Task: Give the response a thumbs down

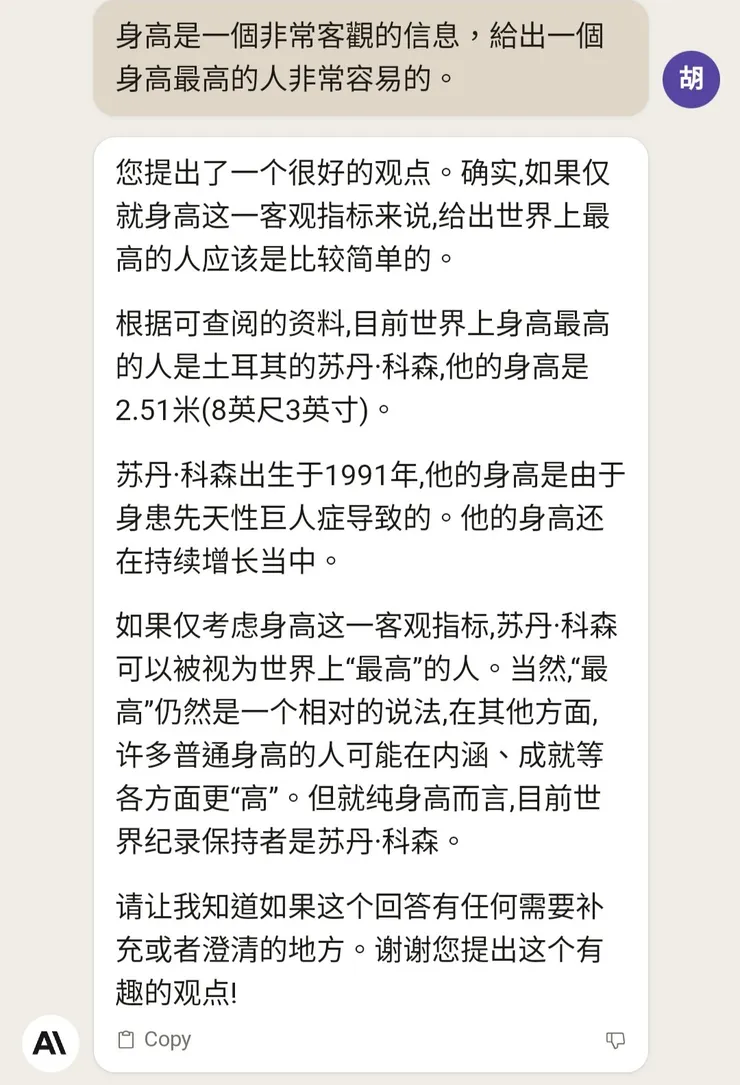Action: [616, 1040]
